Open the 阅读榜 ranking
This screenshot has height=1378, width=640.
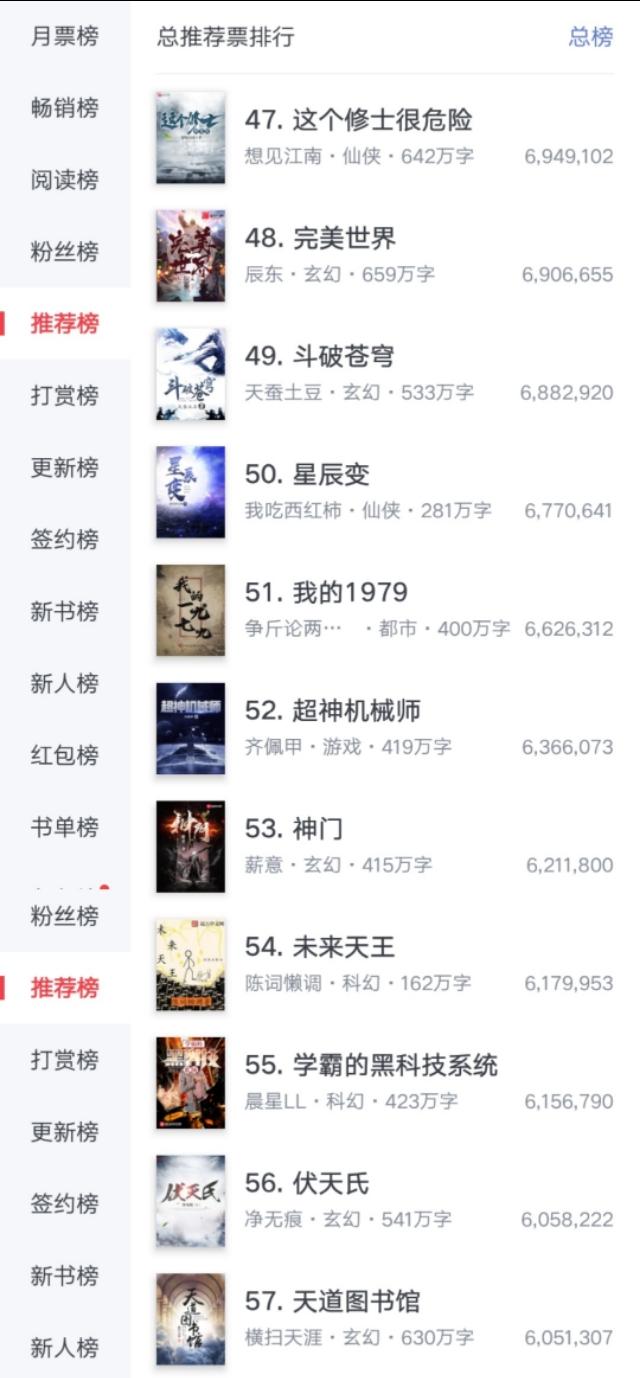click(65, 181)
